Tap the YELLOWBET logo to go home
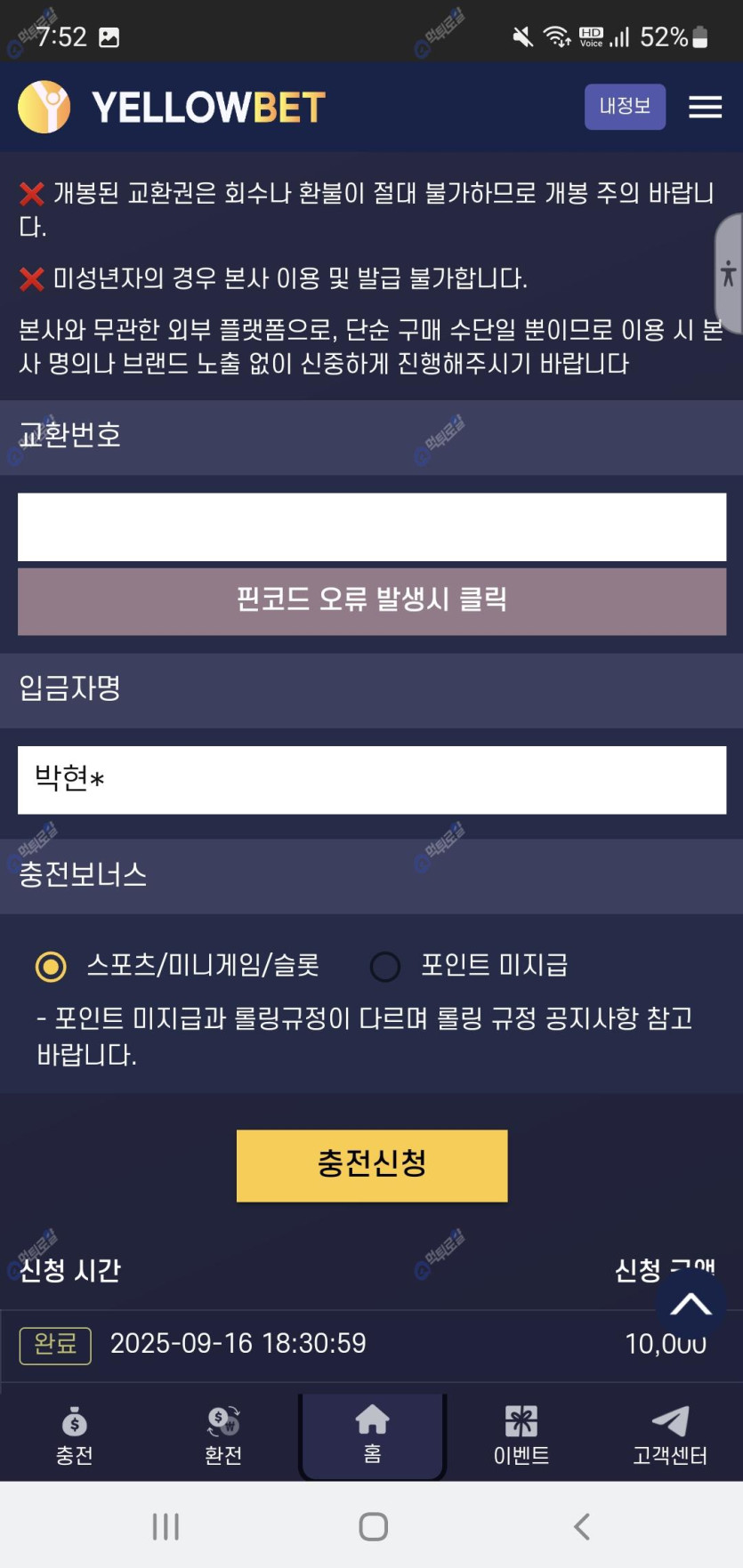The height and width of the screenshot is (1568, 743). click(172, 107)
